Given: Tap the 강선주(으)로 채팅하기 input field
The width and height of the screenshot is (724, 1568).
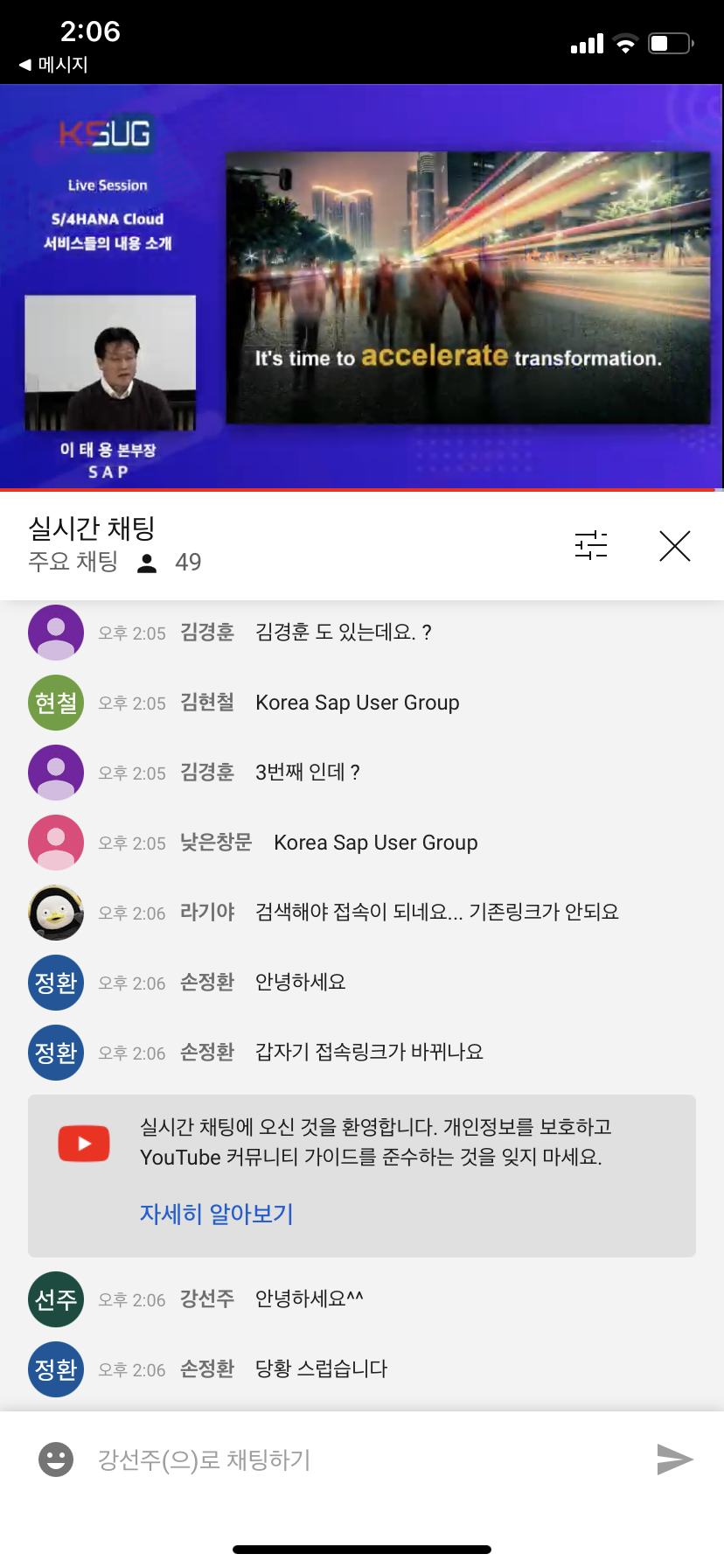Looking at the screenshot, I should pos(350,1459).
